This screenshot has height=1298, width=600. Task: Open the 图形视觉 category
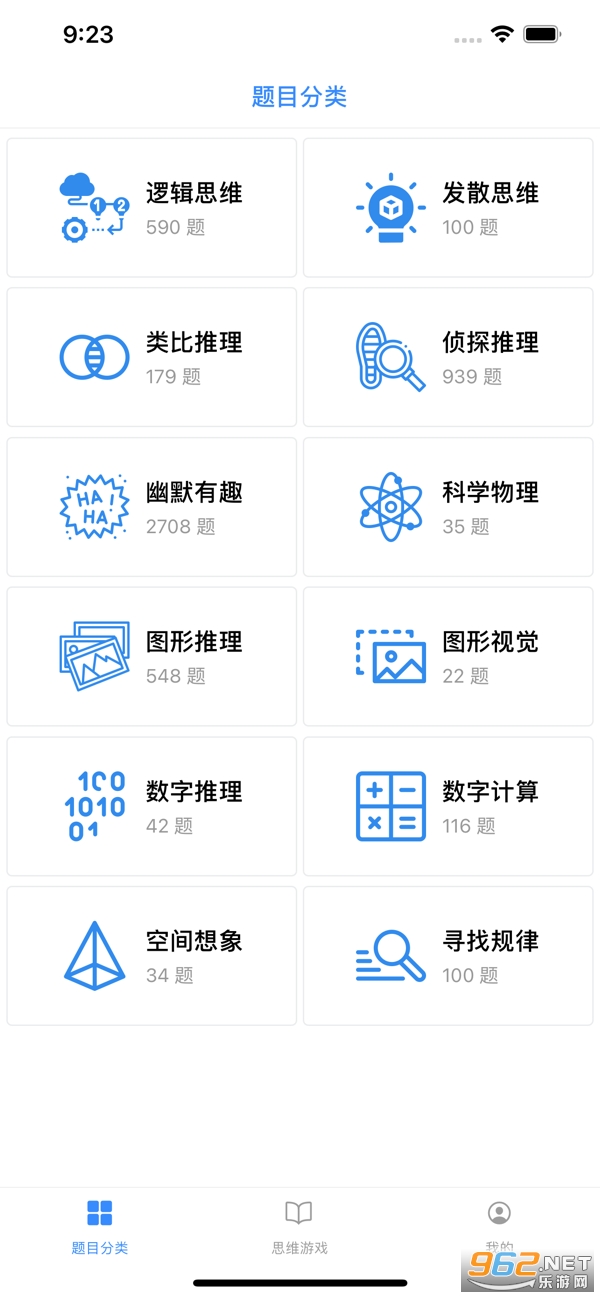pos(449,656)
